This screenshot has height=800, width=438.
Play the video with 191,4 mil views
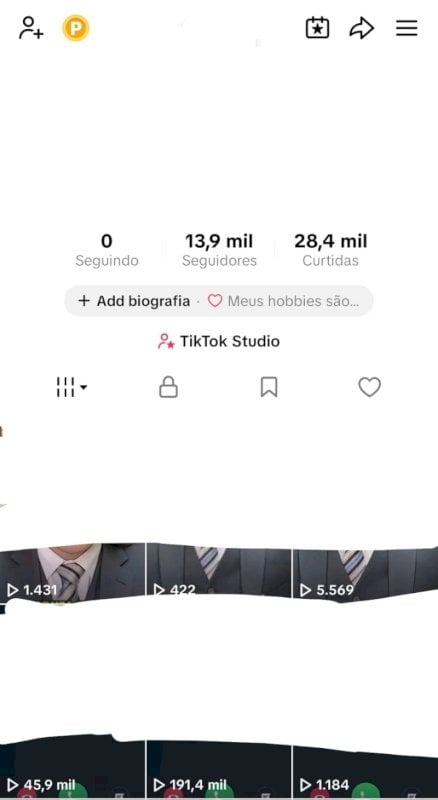pos(218,769)
